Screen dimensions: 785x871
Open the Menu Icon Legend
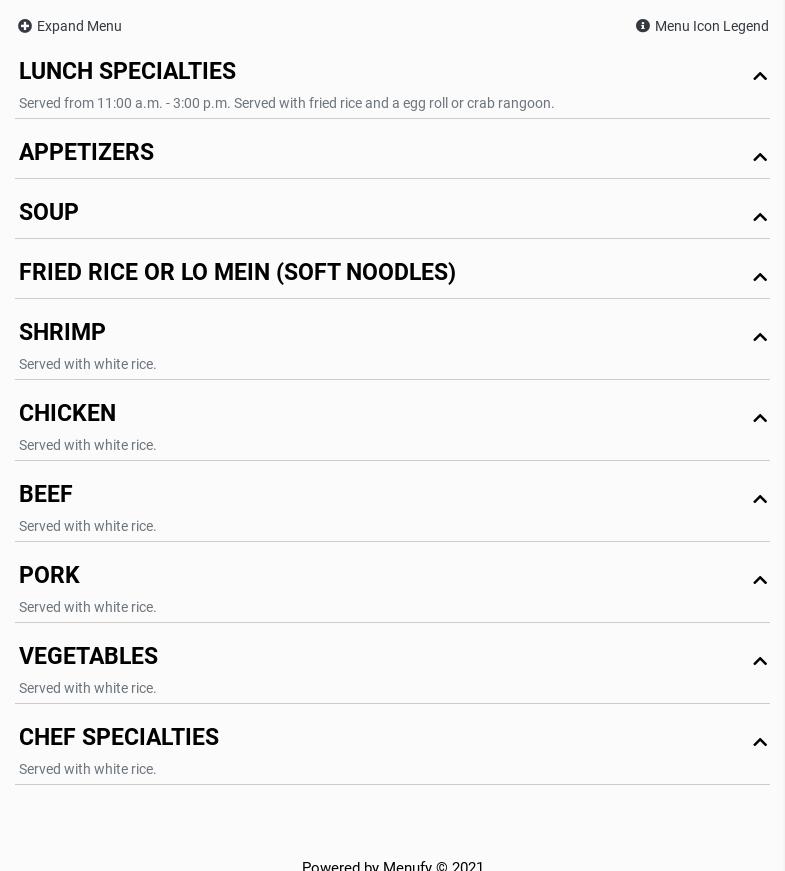pos(702,26)
